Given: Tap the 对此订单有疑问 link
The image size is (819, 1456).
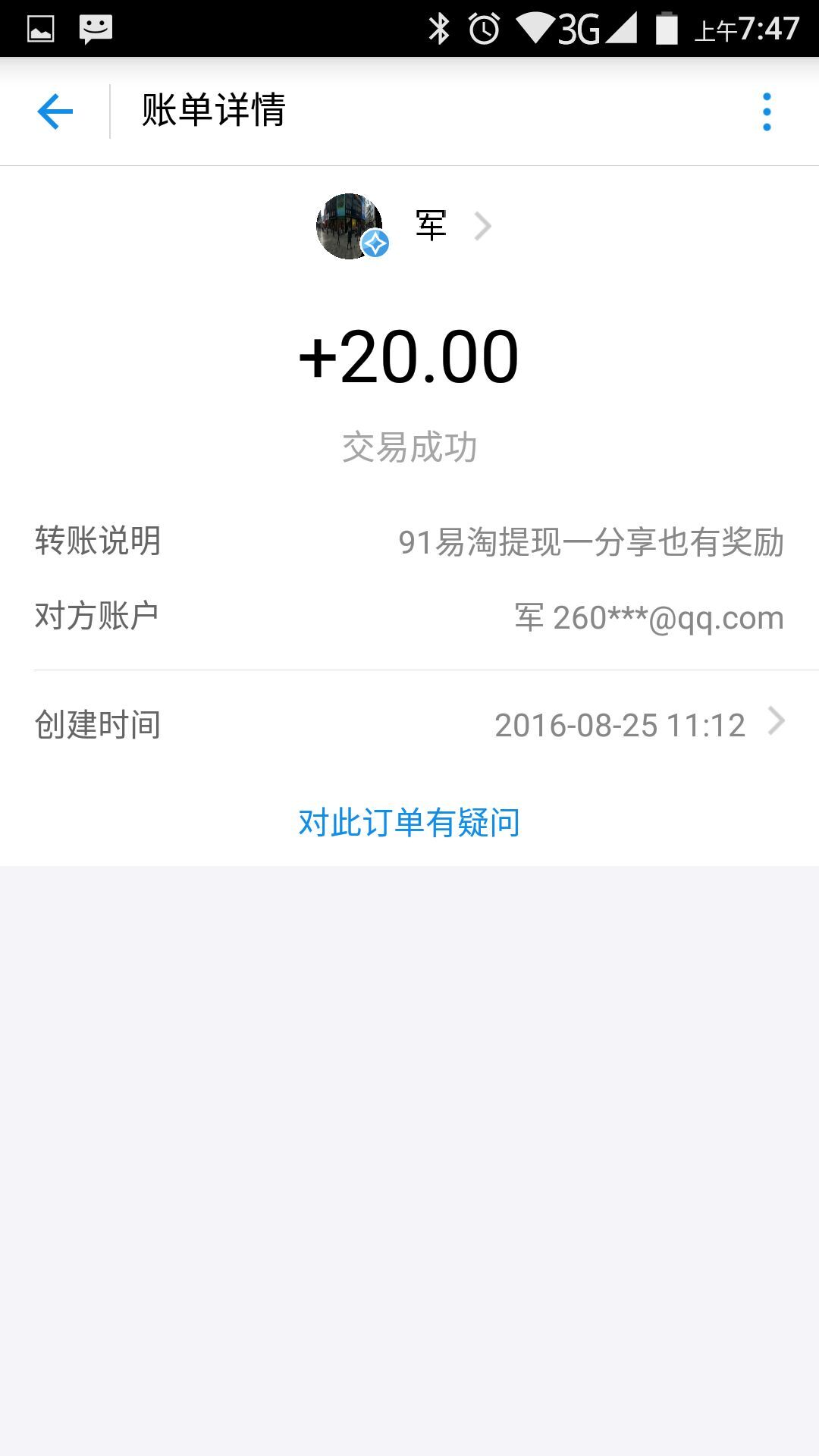Looking at the screenshot, I should (409, 822).
